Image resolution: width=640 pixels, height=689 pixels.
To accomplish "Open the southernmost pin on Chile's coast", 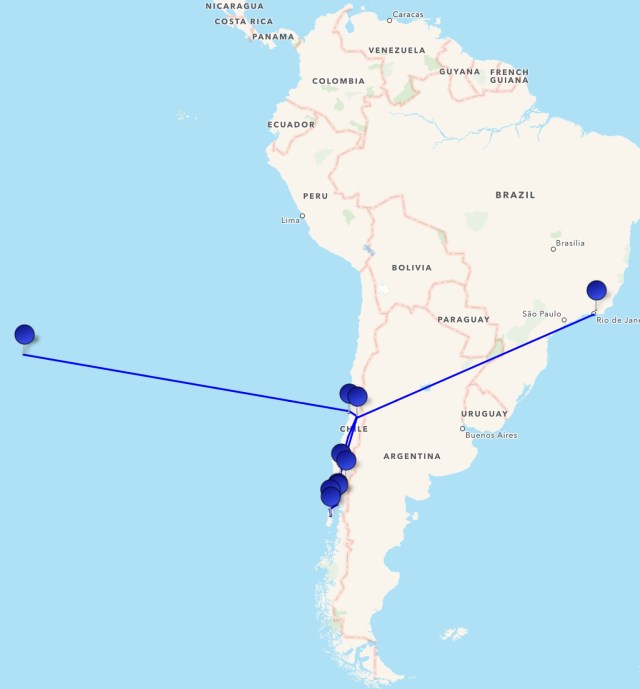I will [331, 497].
